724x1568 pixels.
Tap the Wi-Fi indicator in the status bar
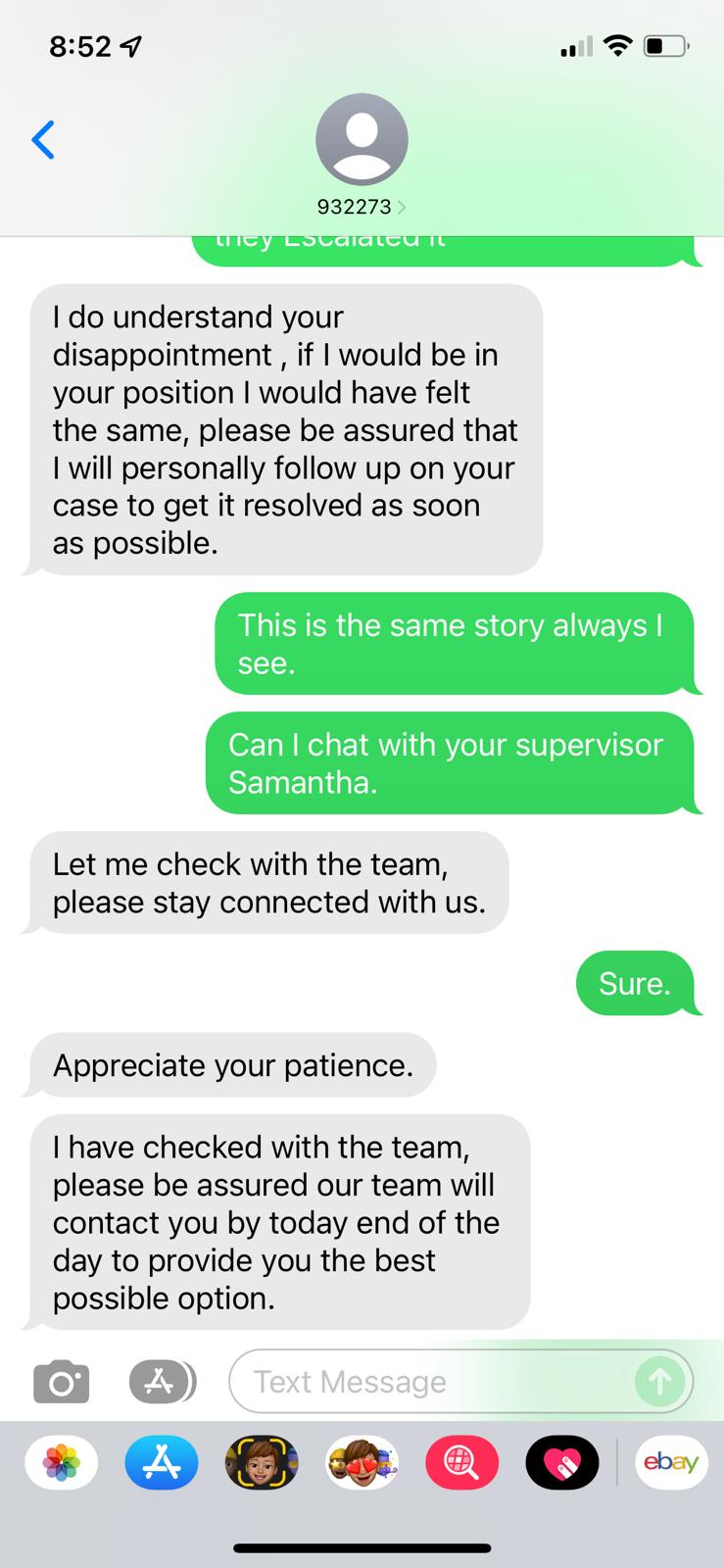(618, 45)
